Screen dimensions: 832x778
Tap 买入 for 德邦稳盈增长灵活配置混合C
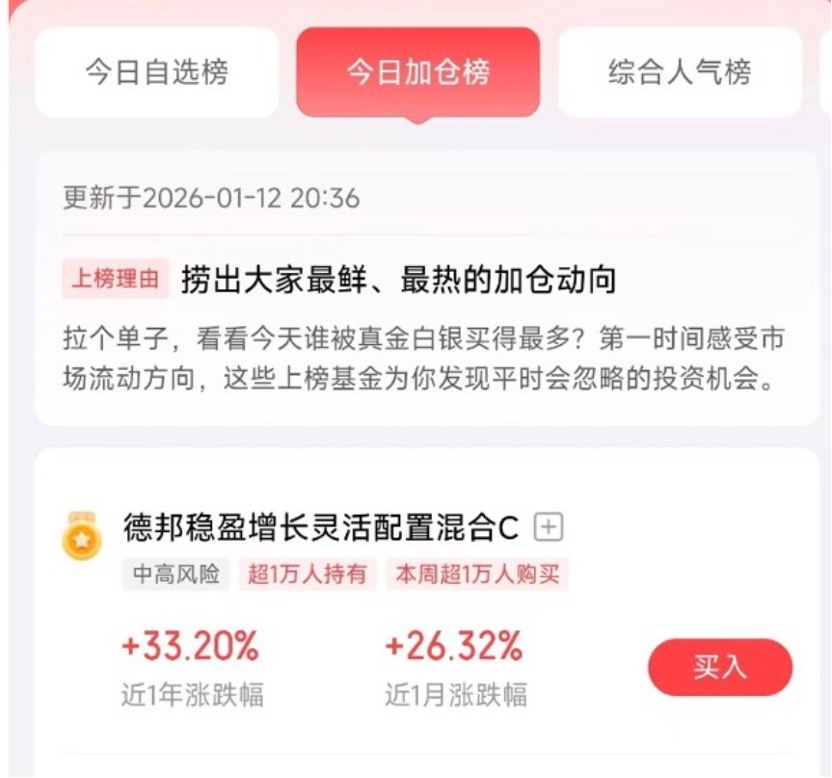pyautogui.click(x=720, y=667)
